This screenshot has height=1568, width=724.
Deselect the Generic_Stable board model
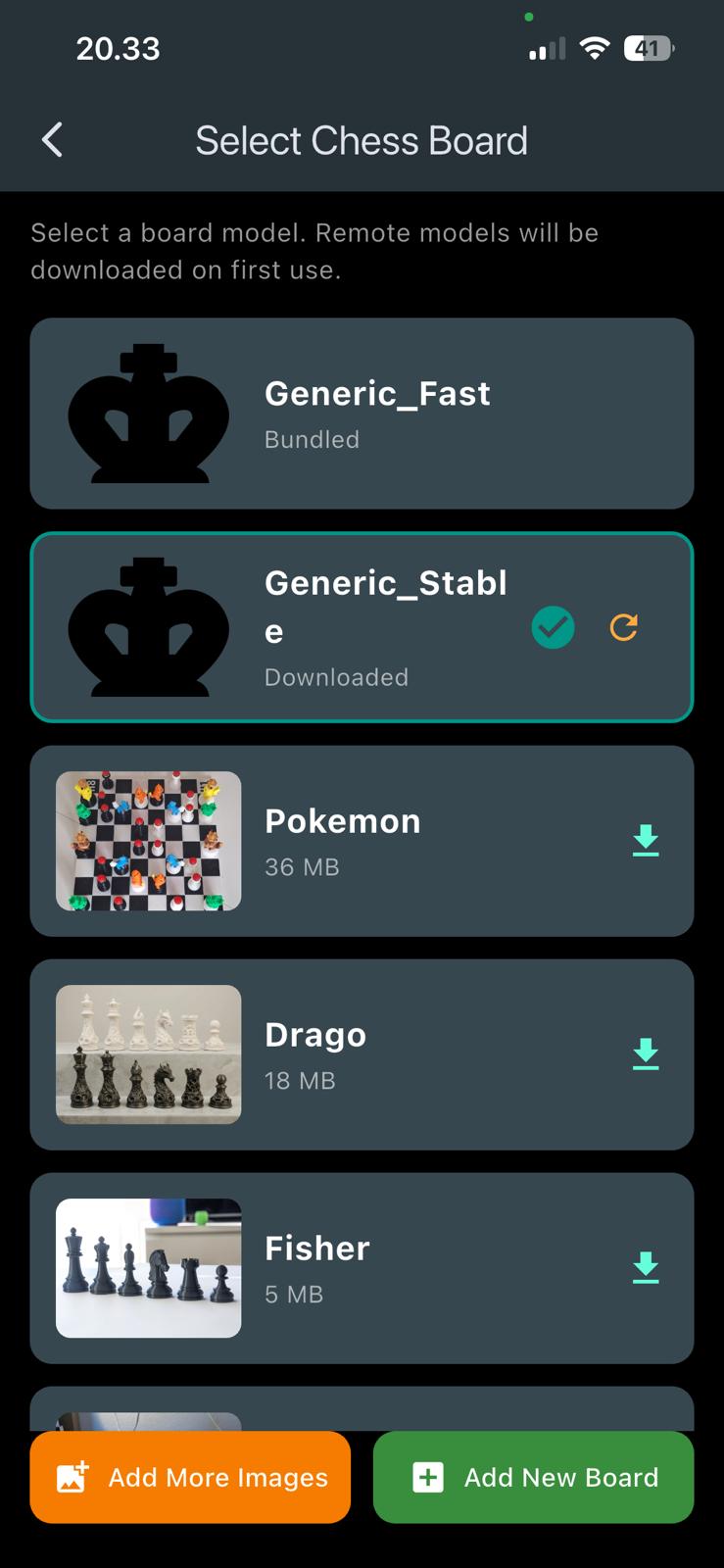(362, 626)
